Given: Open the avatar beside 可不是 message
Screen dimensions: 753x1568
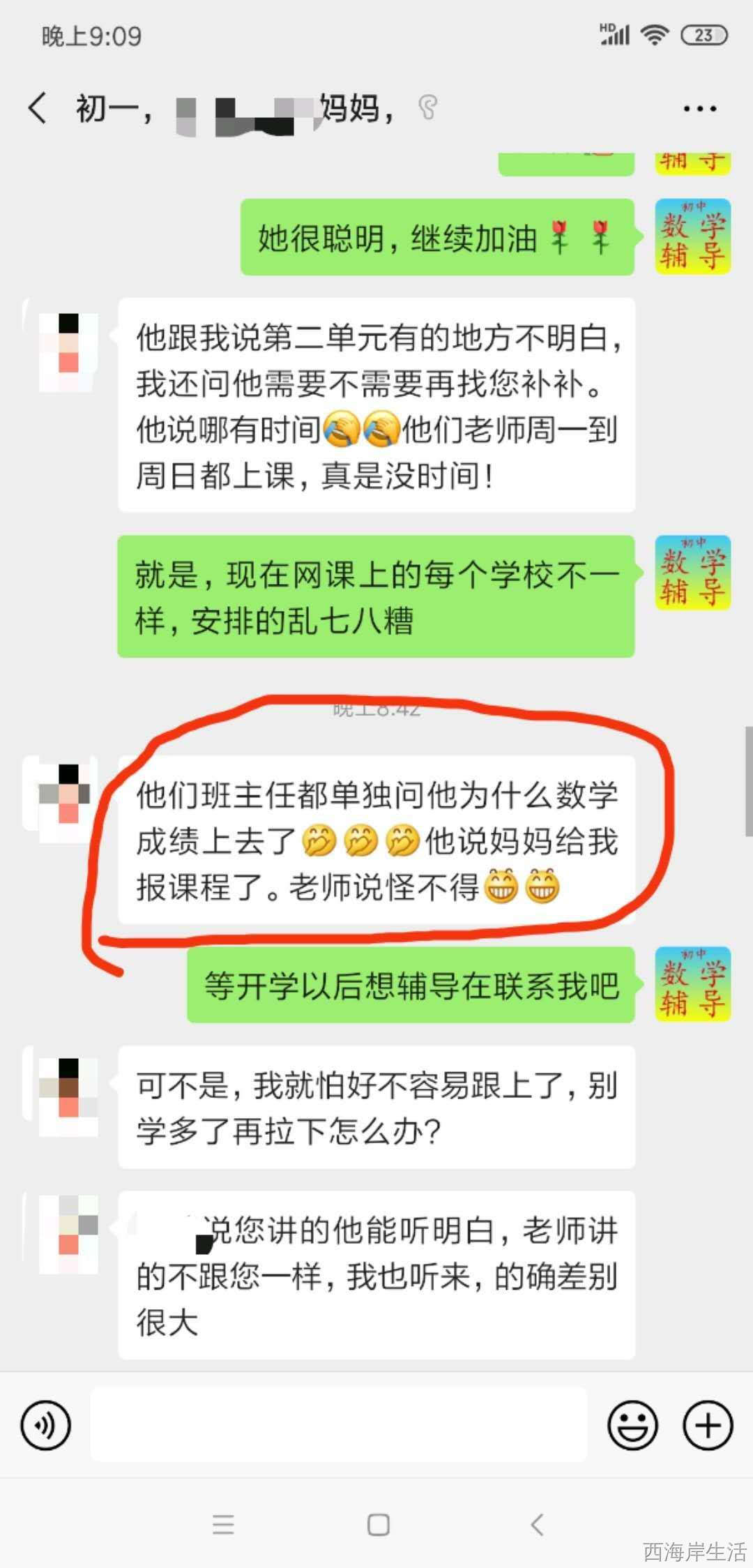Looking at the screenshot, I should pos(68,1089).
